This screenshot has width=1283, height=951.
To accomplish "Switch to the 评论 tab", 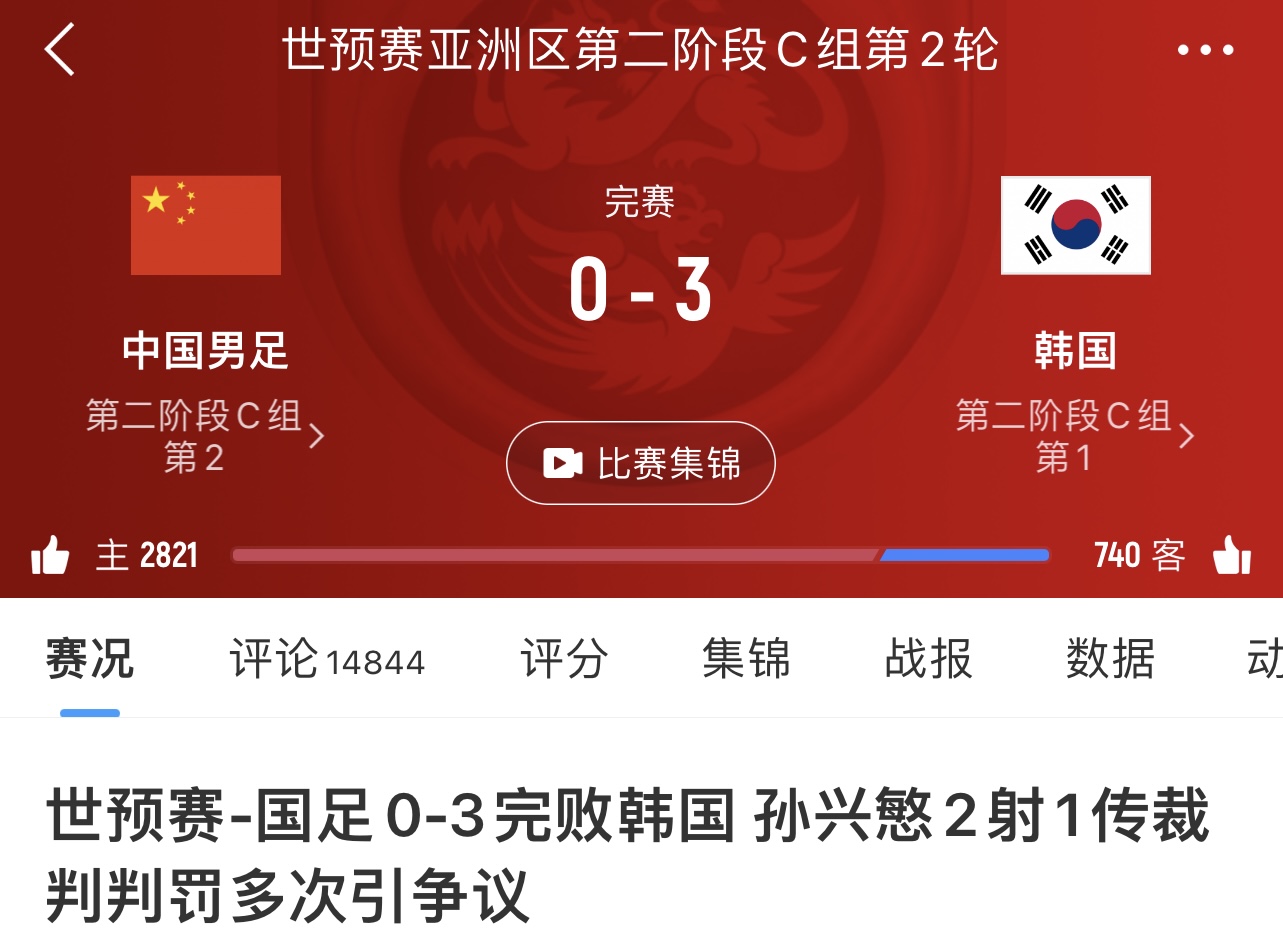I will click(x=327, y=660).
